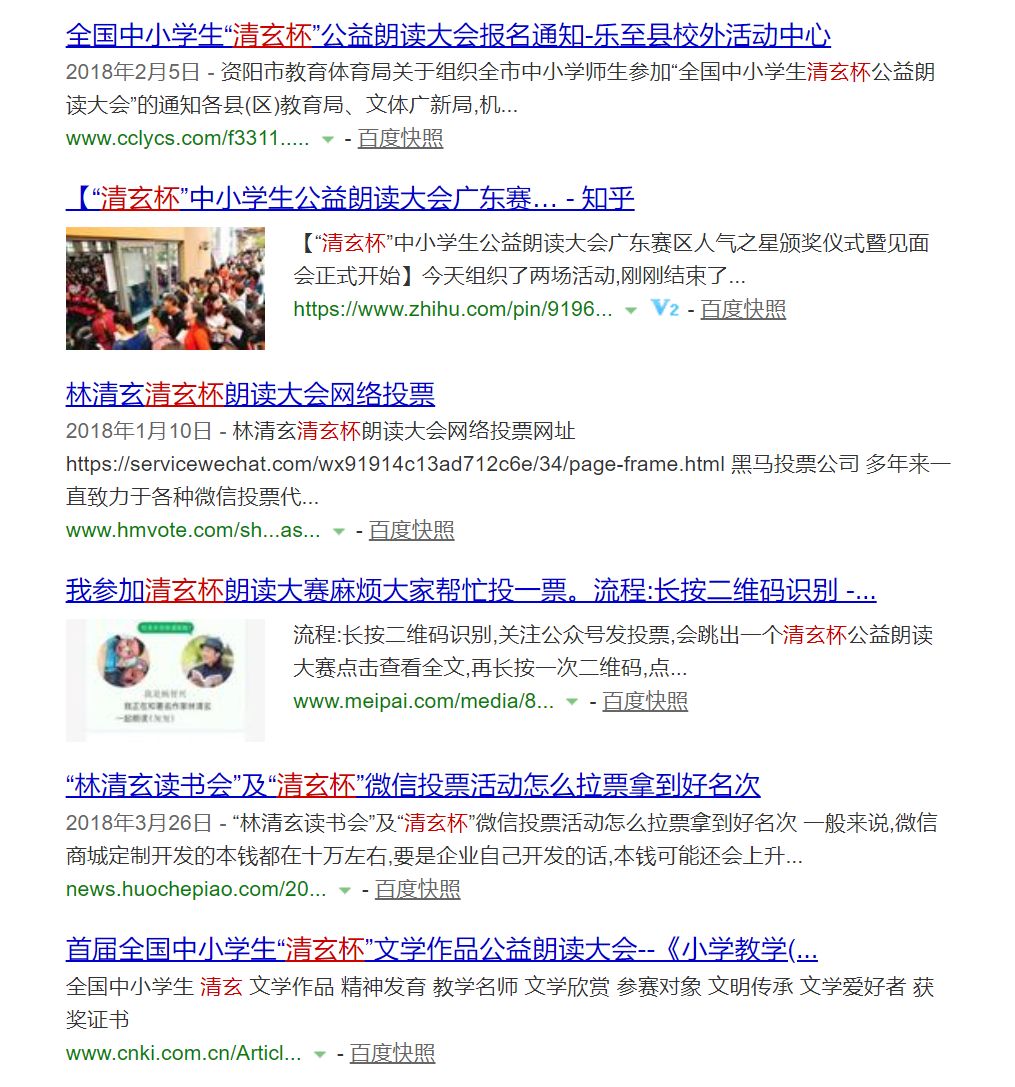This screenshot has height=1087, width=1015.
Task: Expand dropdown arrow beside www.cclycs.com URL
Action: (x=327, y=140)
